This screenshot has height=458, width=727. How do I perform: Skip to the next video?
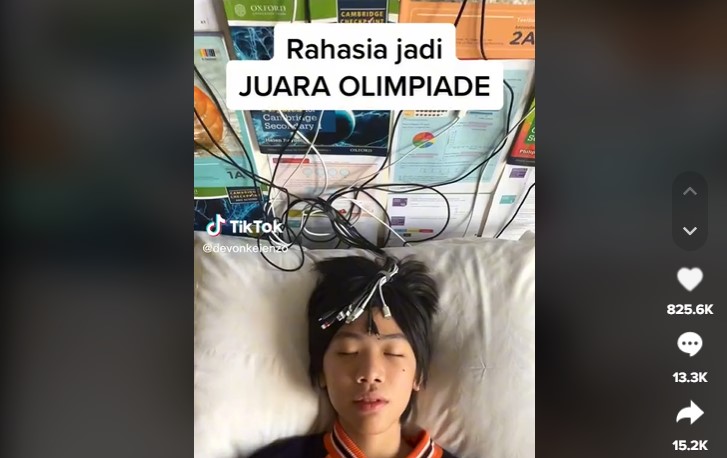pyautogui.click(x=689, y=231)
